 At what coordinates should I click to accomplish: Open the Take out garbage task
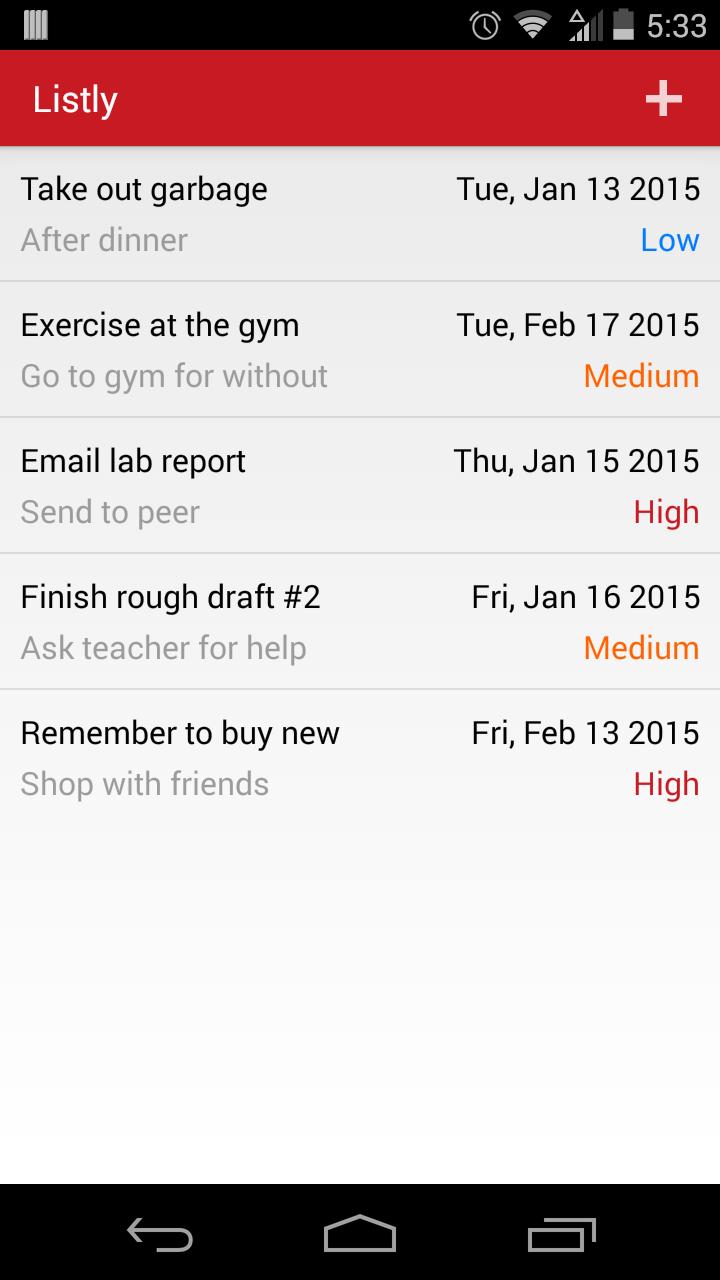pos(144,188)
